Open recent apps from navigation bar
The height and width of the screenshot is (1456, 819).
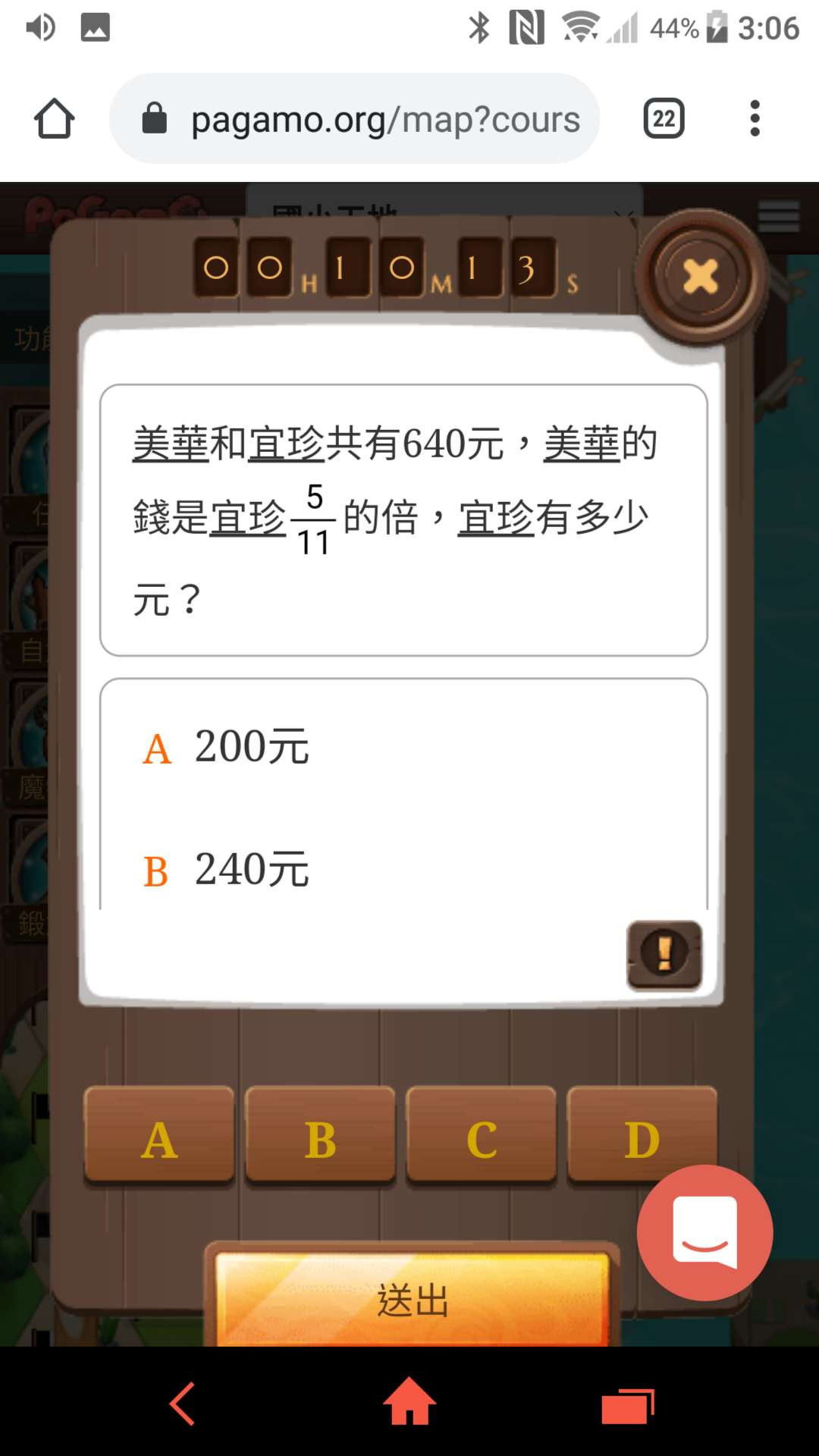tap(628, 1407)
